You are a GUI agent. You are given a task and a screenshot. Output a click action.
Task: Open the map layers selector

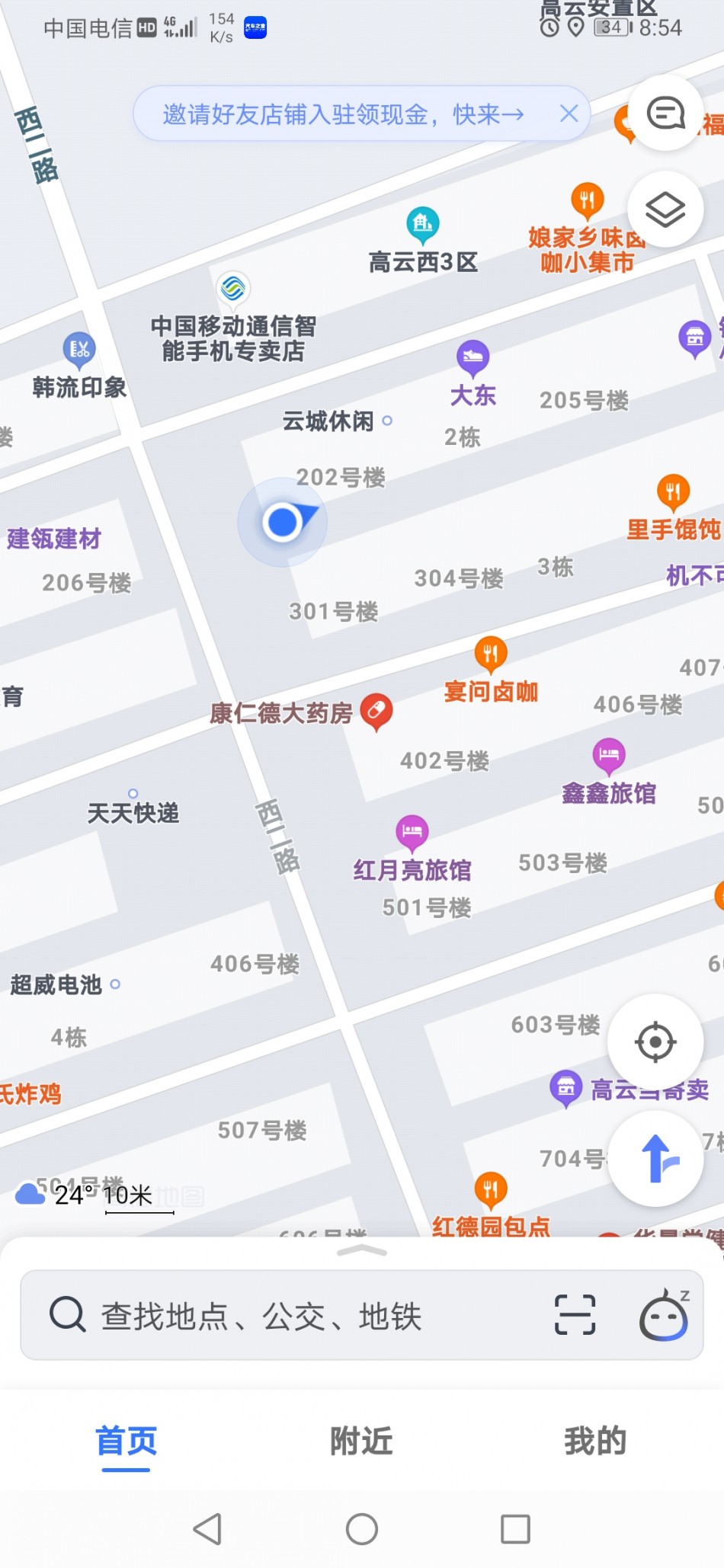coord(665,210)
